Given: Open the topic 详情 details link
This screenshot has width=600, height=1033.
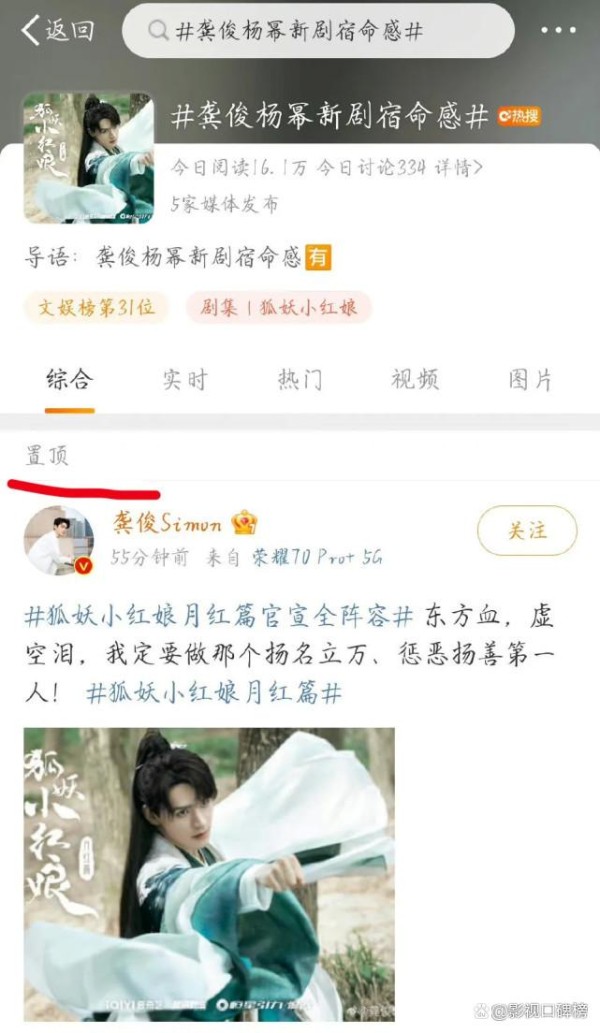Looking at the screenshot, I should pyautogui.click(x=458, y=168).
